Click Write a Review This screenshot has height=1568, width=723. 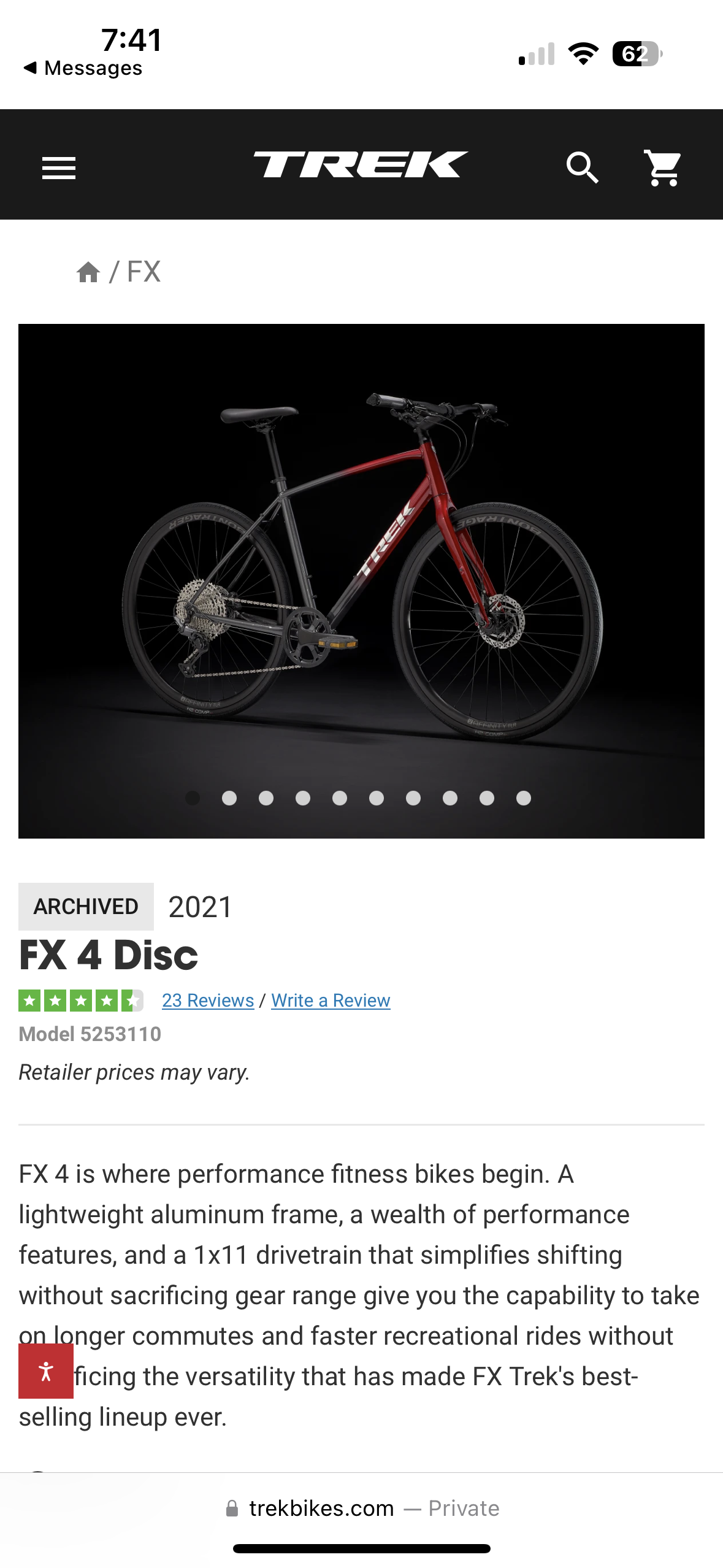[x=331, y=1000]
